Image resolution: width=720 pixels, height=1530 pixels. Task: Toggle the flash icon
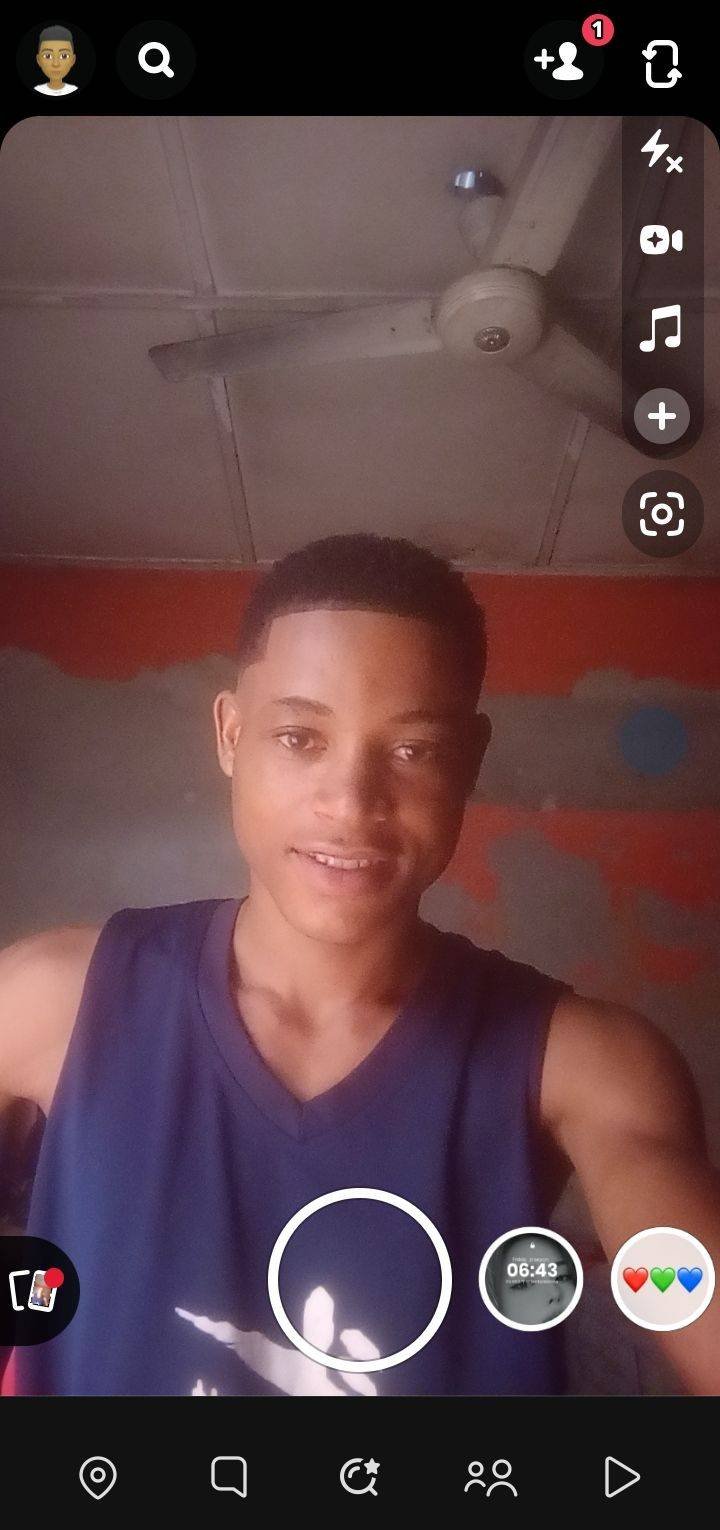(x=661, y=152)
